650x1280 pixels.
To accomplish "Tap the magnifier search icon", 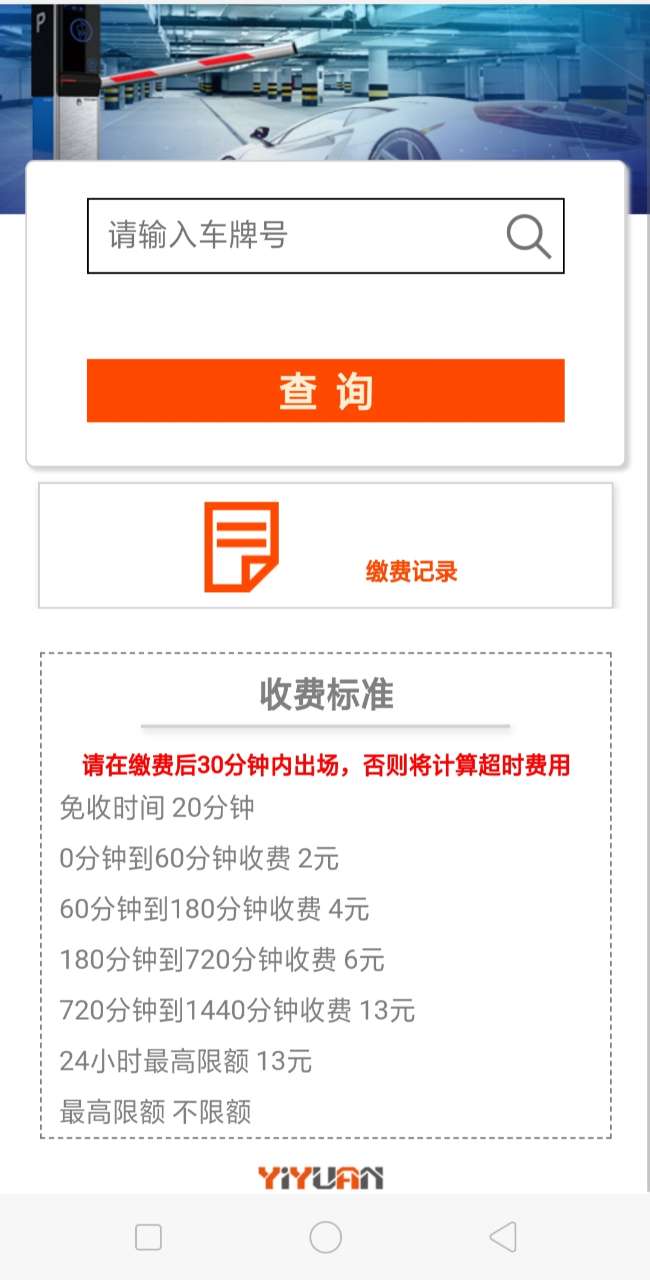I will pyautogui.click(x=528, y=236).
